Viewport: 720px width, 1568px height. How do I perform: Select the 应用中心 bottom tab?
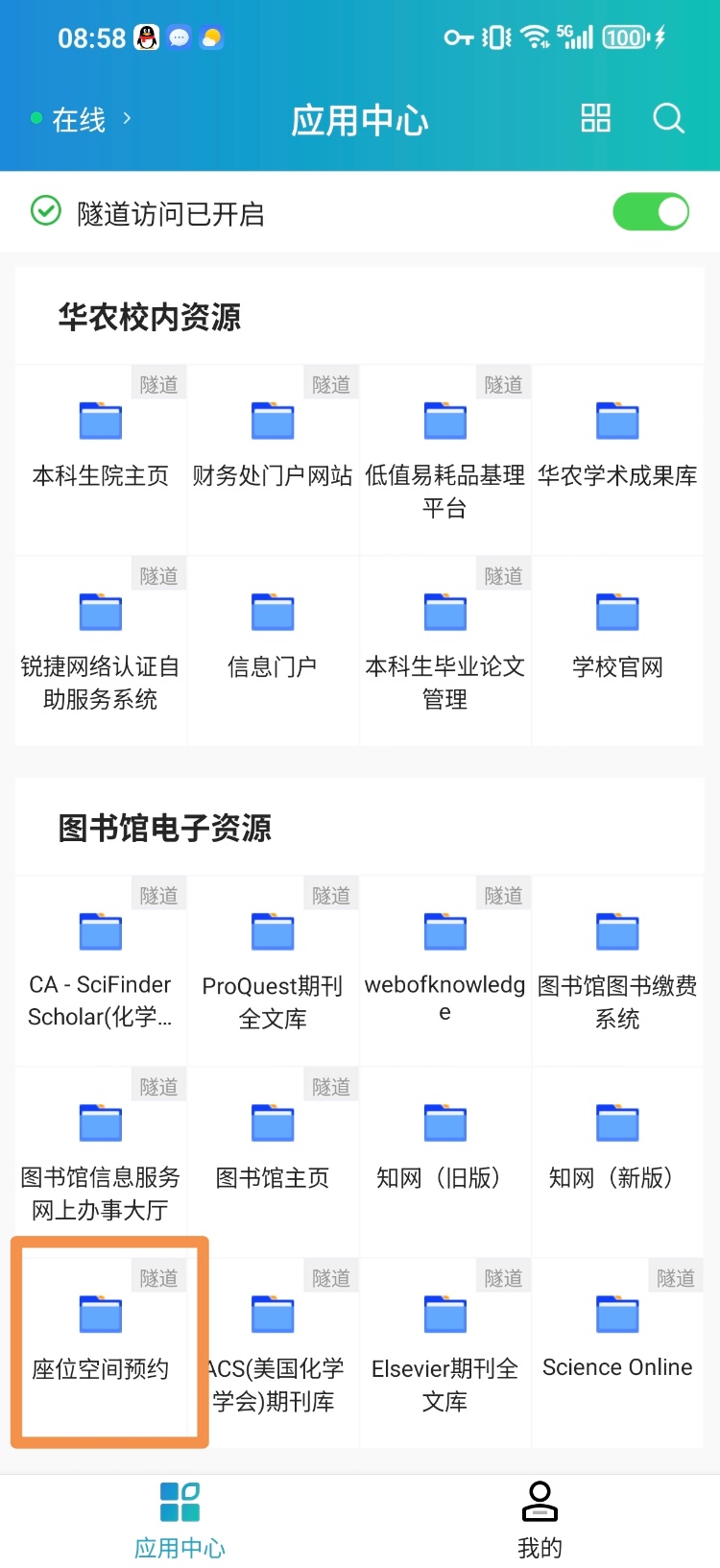tap(180, 1521)
